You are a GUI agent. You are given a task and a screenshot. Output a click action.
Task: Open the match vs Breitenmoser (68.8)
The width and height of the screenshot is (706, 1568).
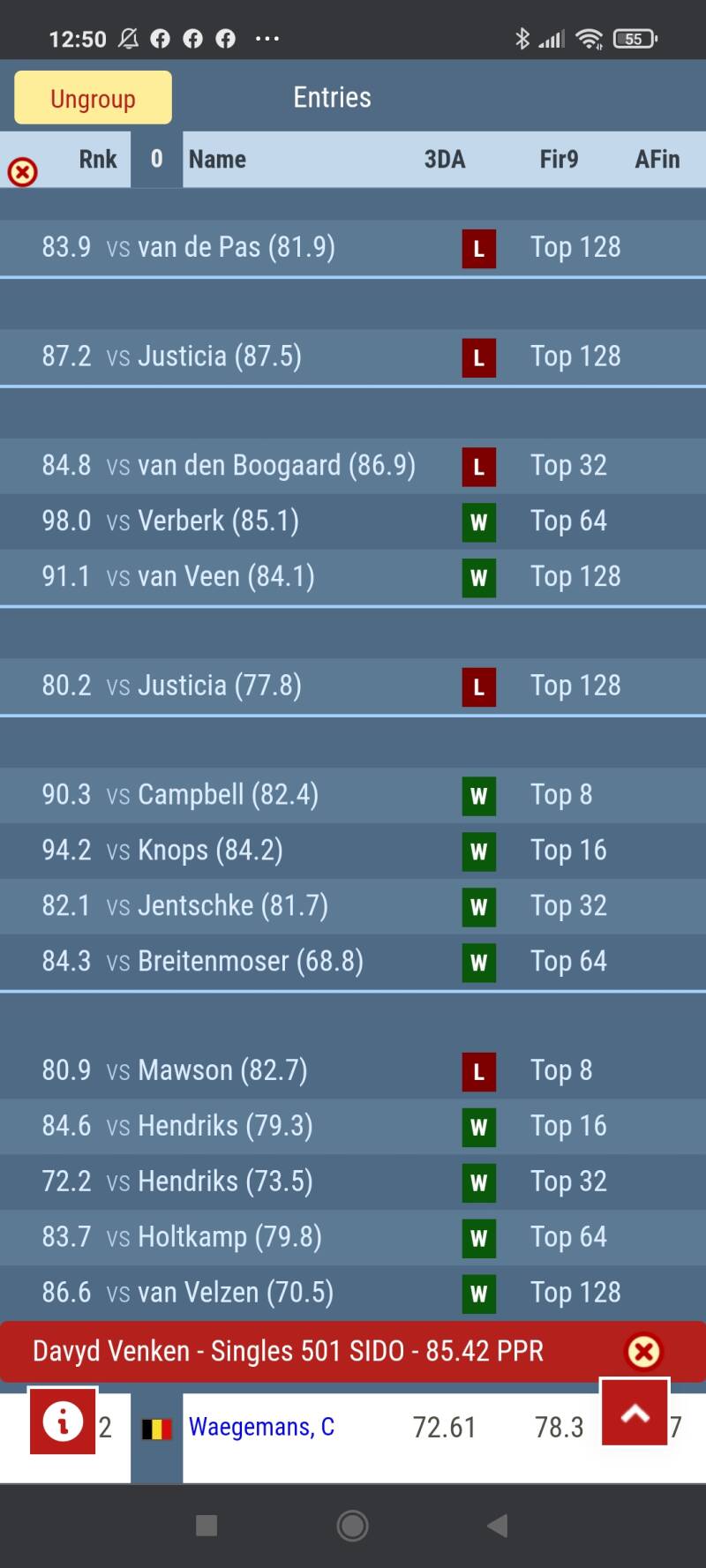[250, 961]
